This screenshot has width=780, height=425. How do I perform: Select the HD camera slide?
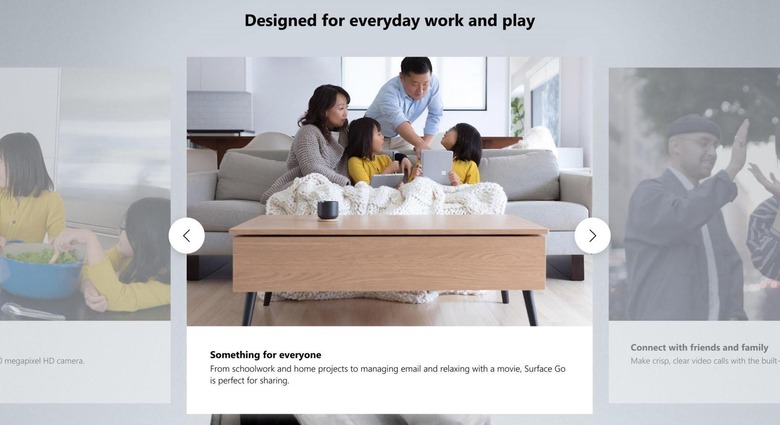(85, 235)
